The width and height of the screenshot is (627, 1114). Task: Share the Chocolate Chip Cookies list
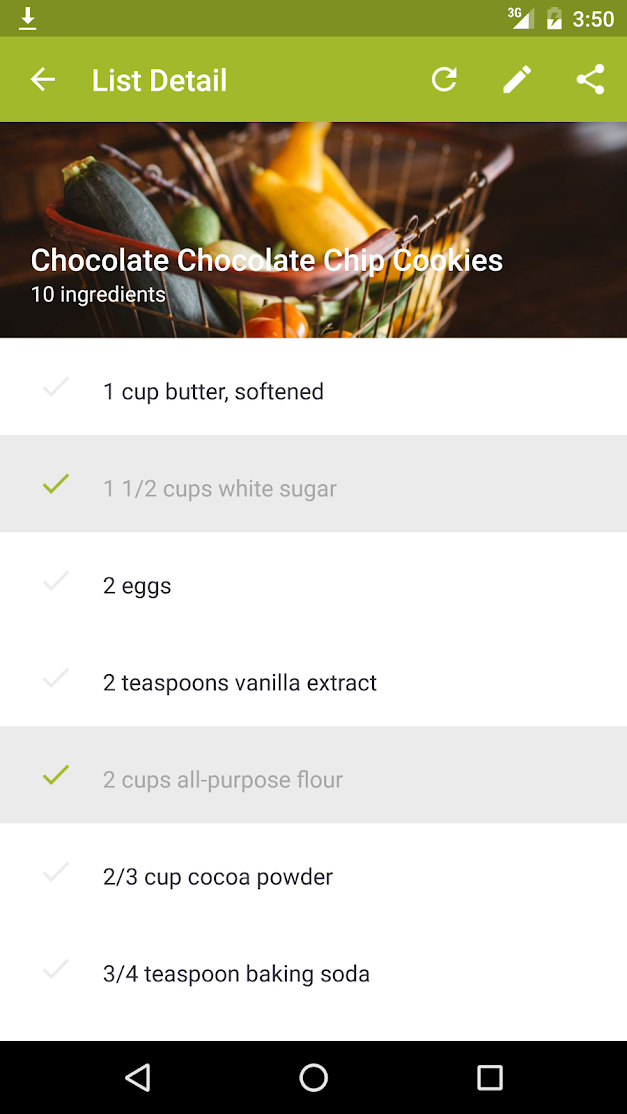coord(590,80)
